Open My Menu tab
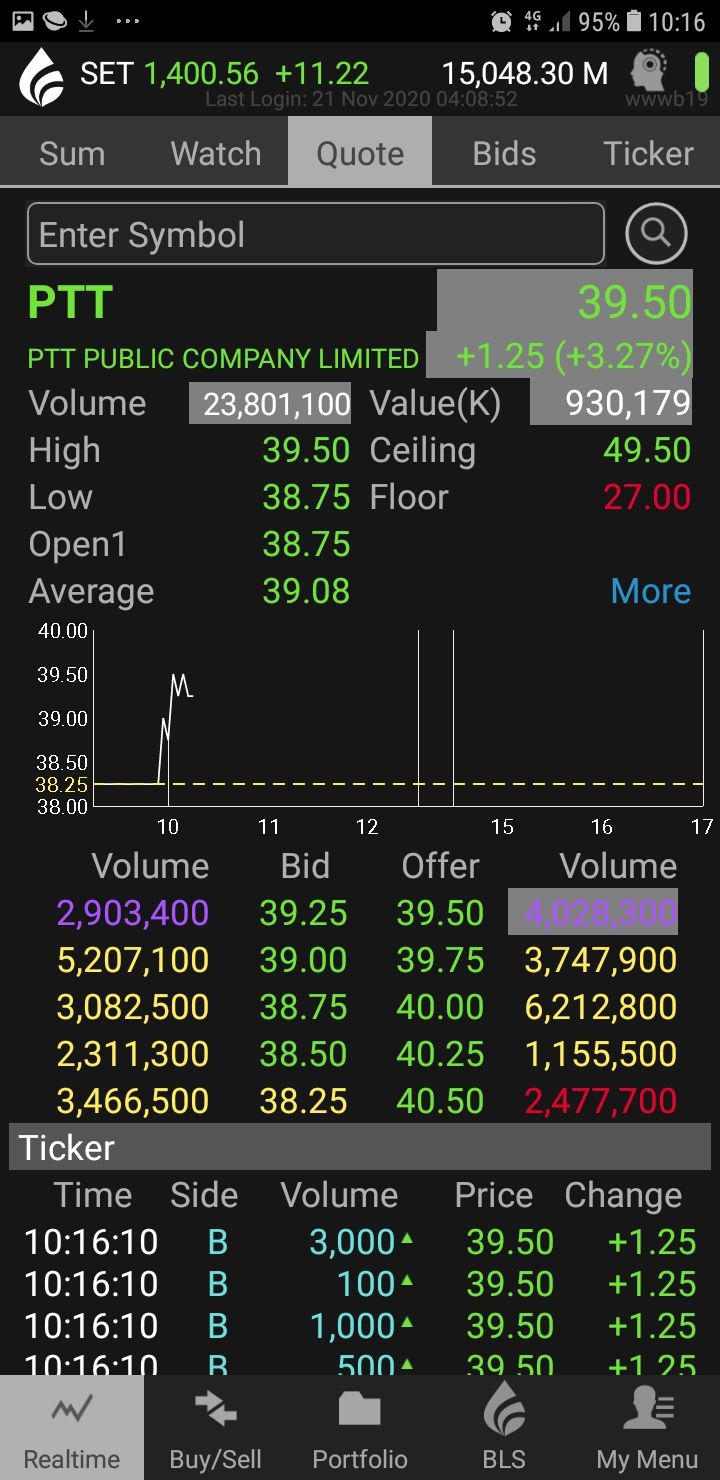 648,1430
